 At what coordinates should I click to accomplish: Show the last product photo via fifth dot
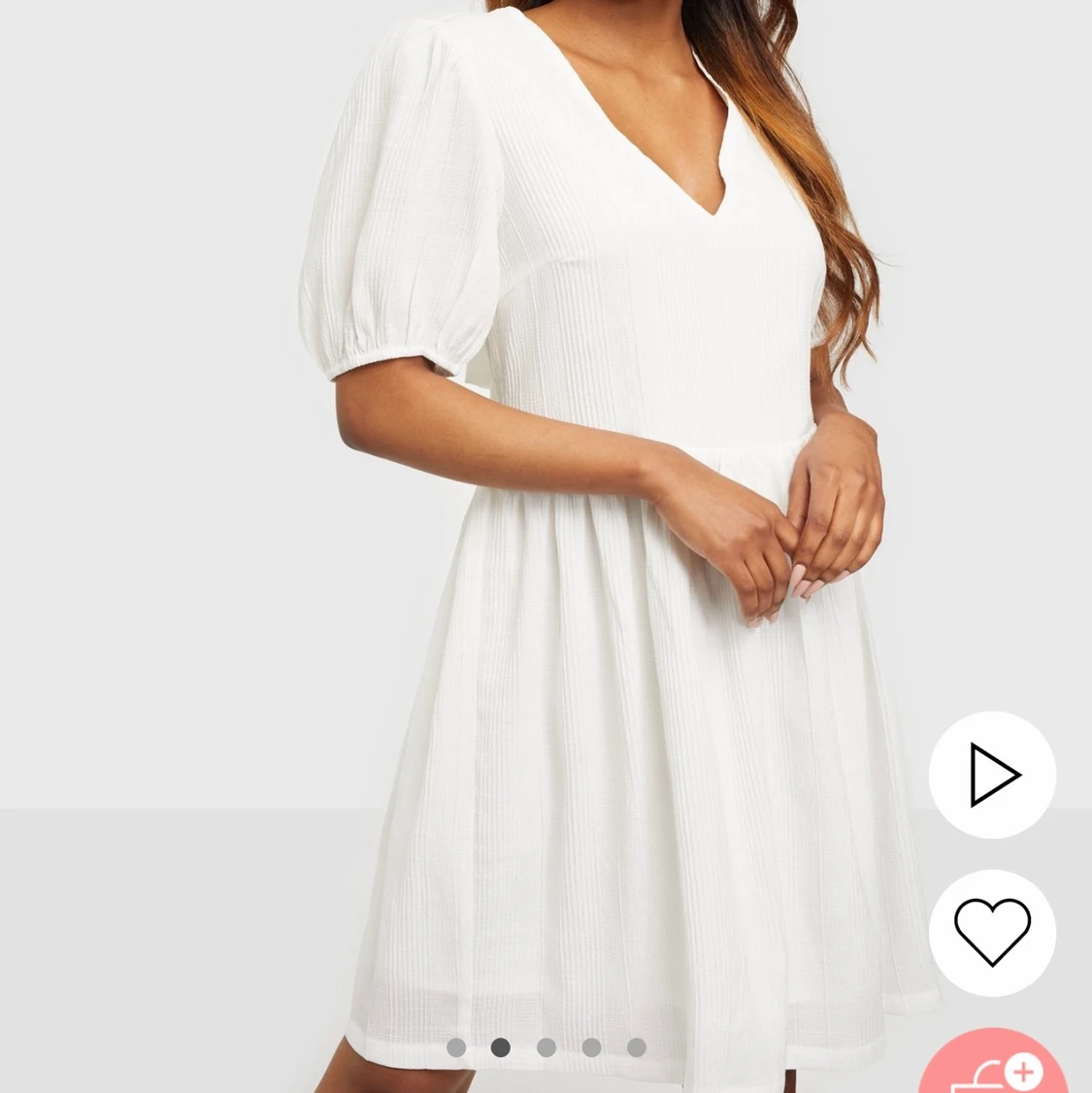click(x=637, y=1047)
